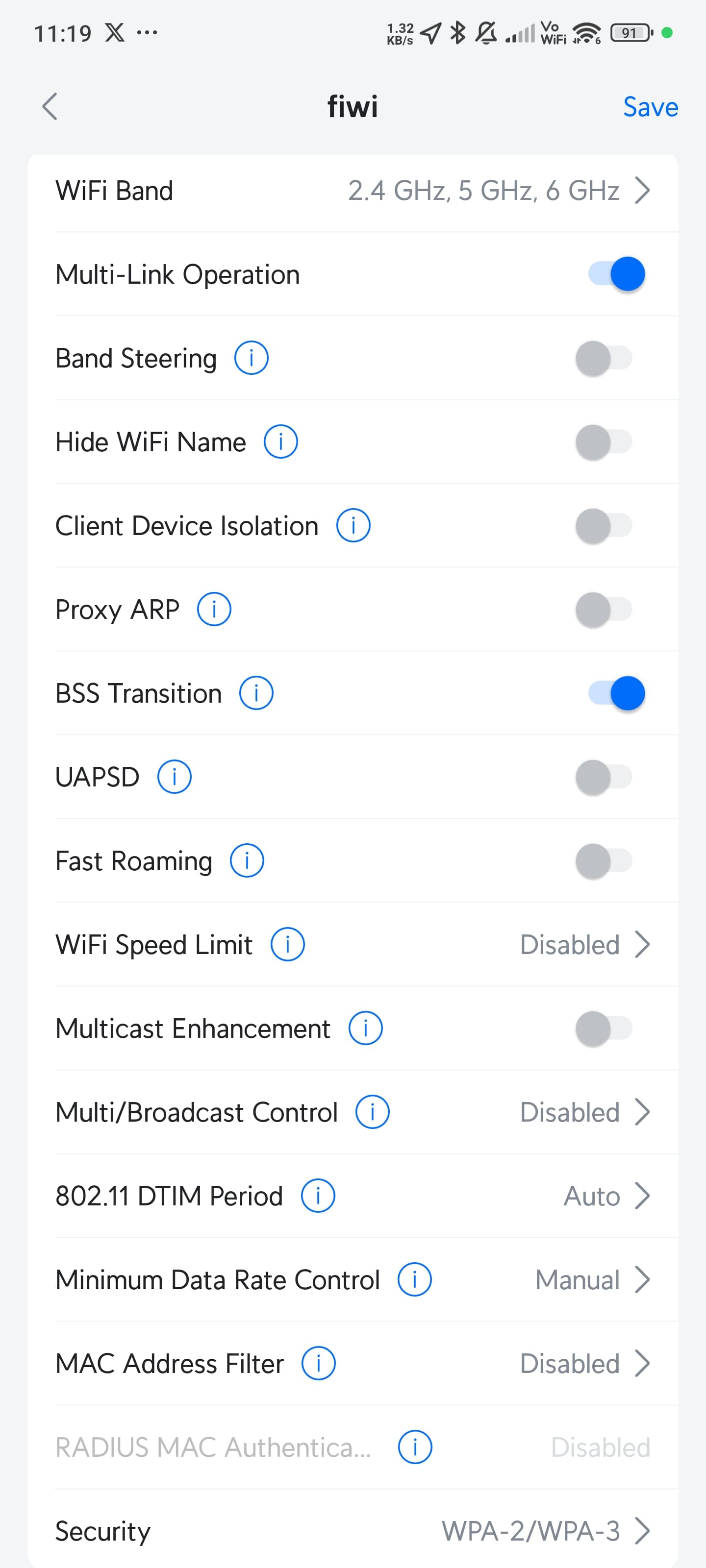
Task: Enable Fast Roaming
Action: pos(604,861)
